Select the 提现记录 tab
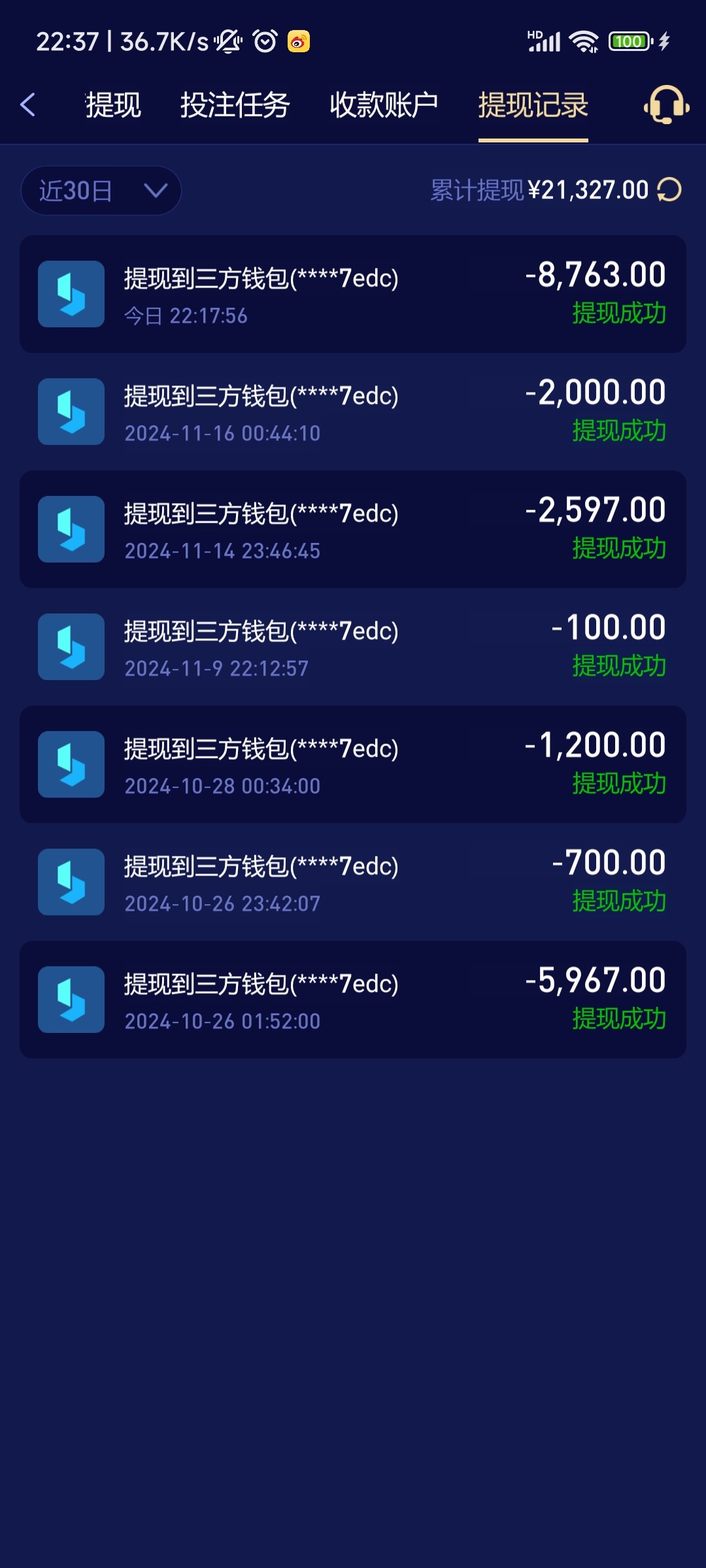 click(x=533, y=105)
